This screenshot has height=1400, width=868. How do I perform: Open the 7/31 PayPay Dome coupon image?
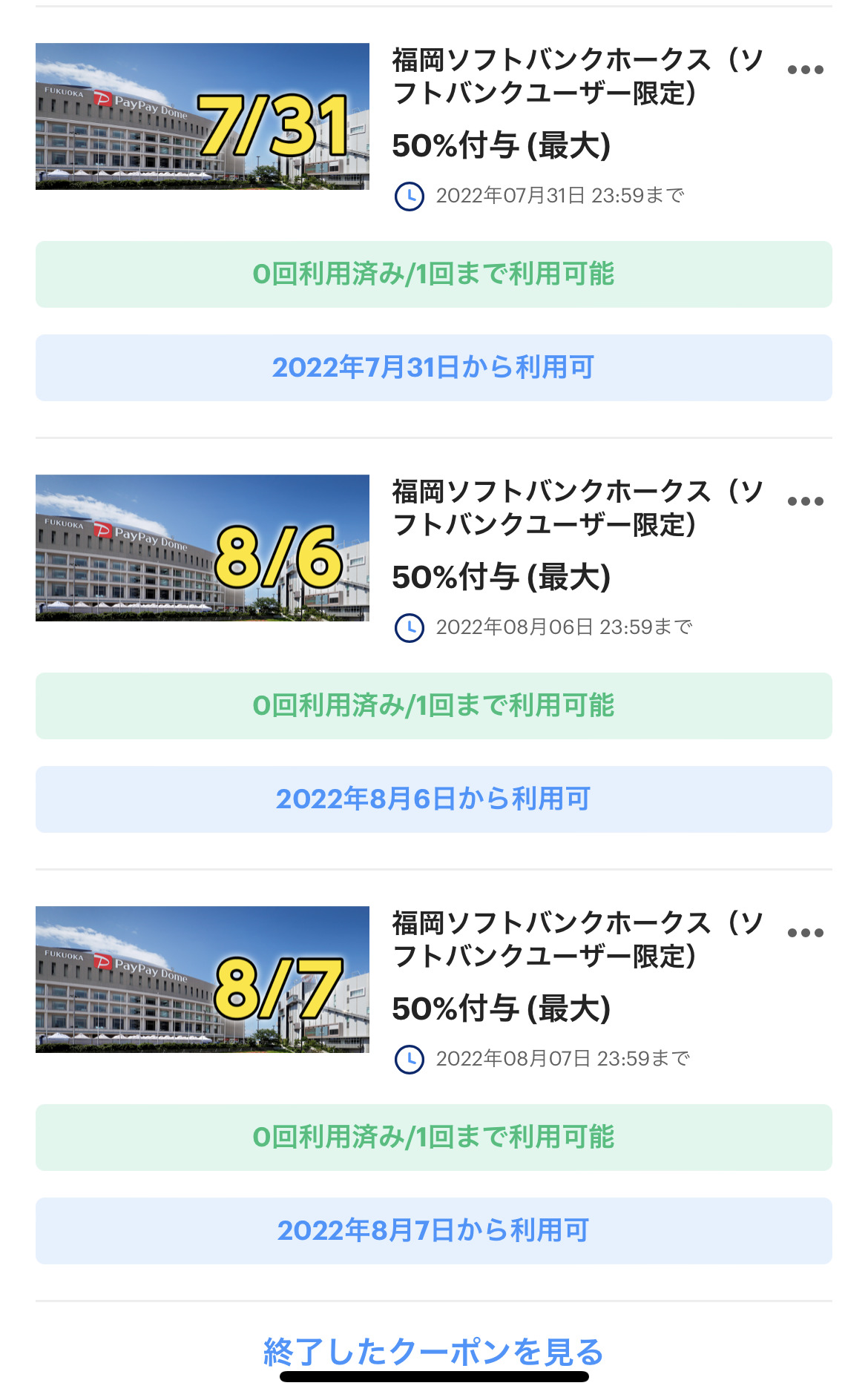[203, 116]
